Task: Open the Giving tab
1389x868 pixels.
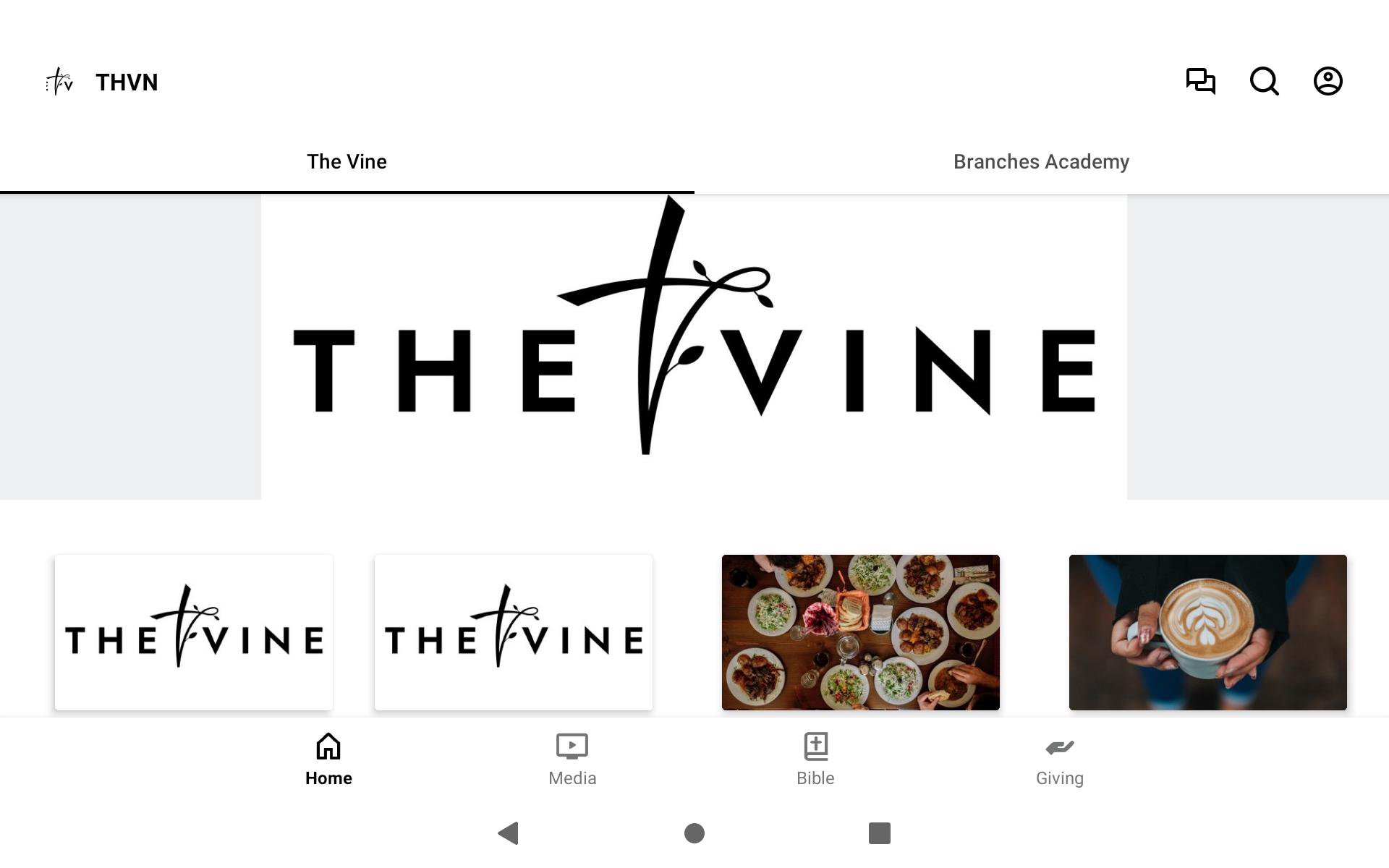Action: 1059,759
